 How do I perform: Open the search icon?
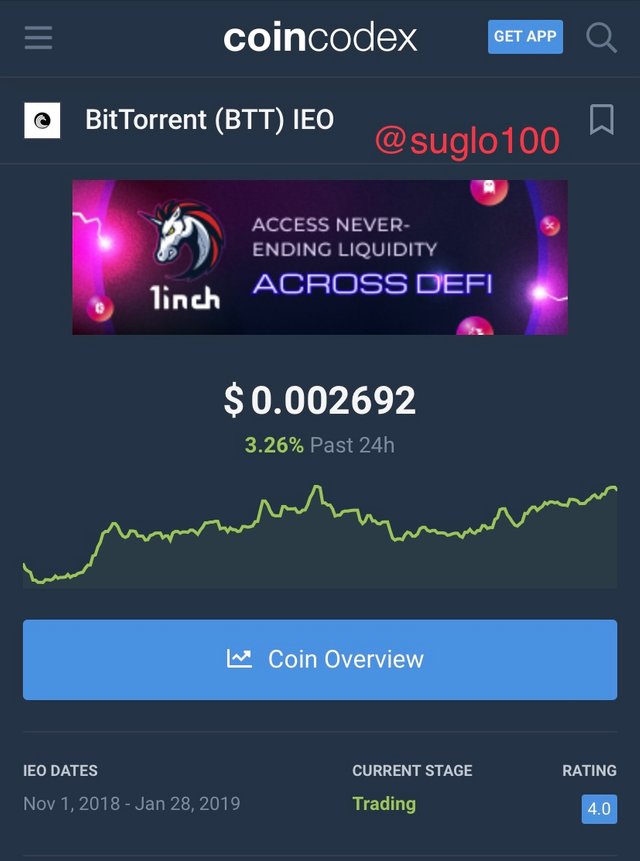[x=601, y=38]
